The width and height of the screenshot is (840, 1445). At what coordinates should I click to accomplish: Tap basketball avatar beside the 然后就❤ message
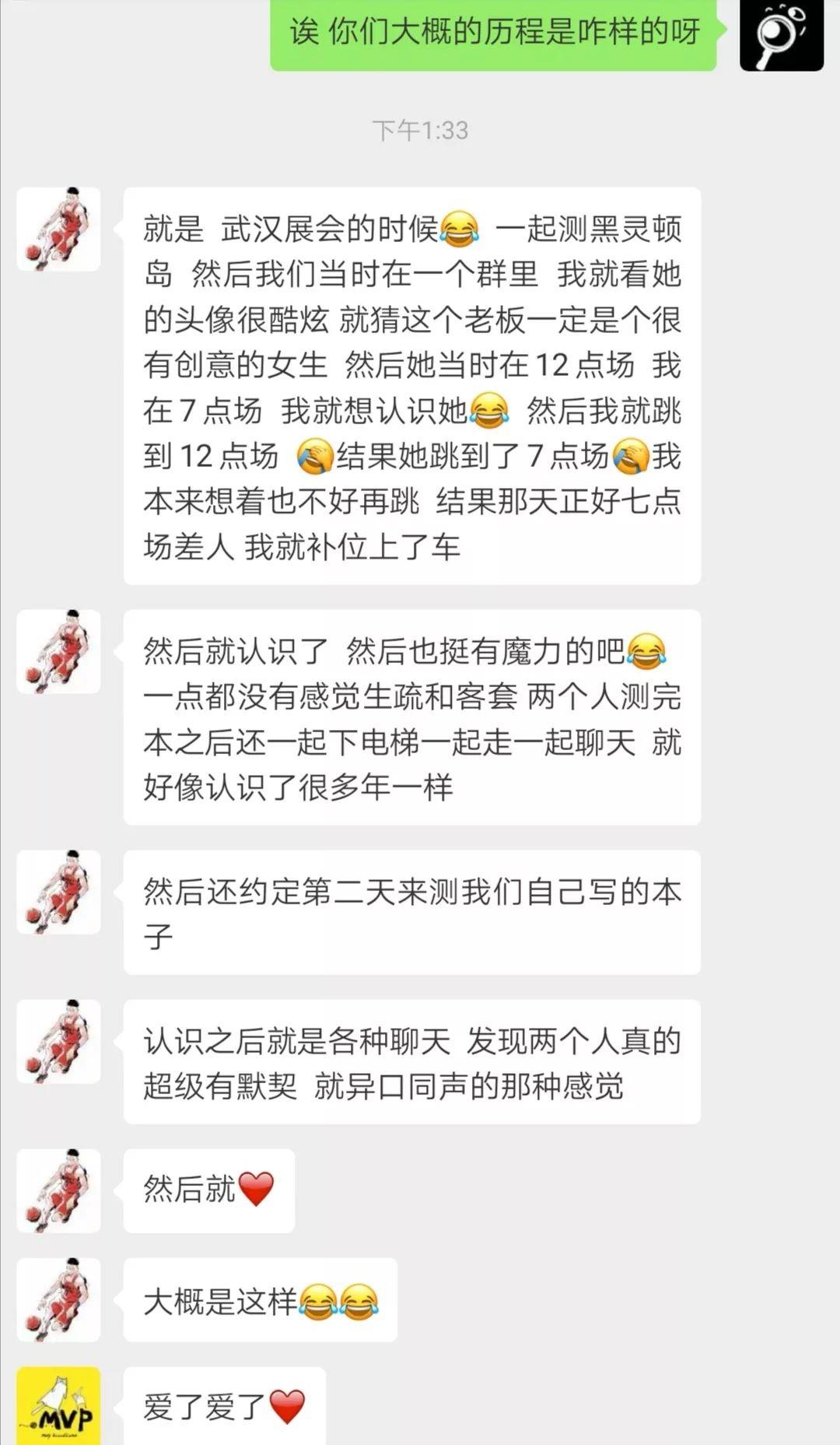coord(59,1191)
